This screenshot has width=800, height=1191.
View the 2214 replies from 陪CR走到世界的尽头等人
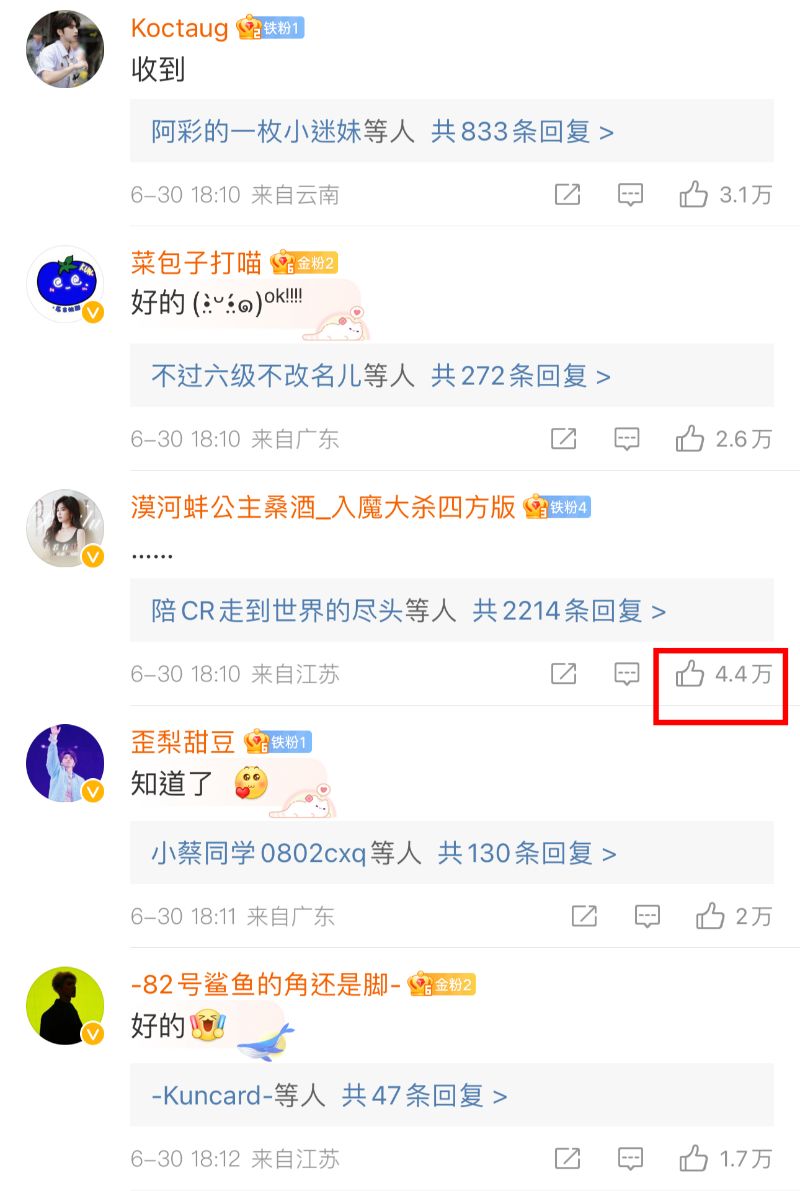tap(569, 611)
